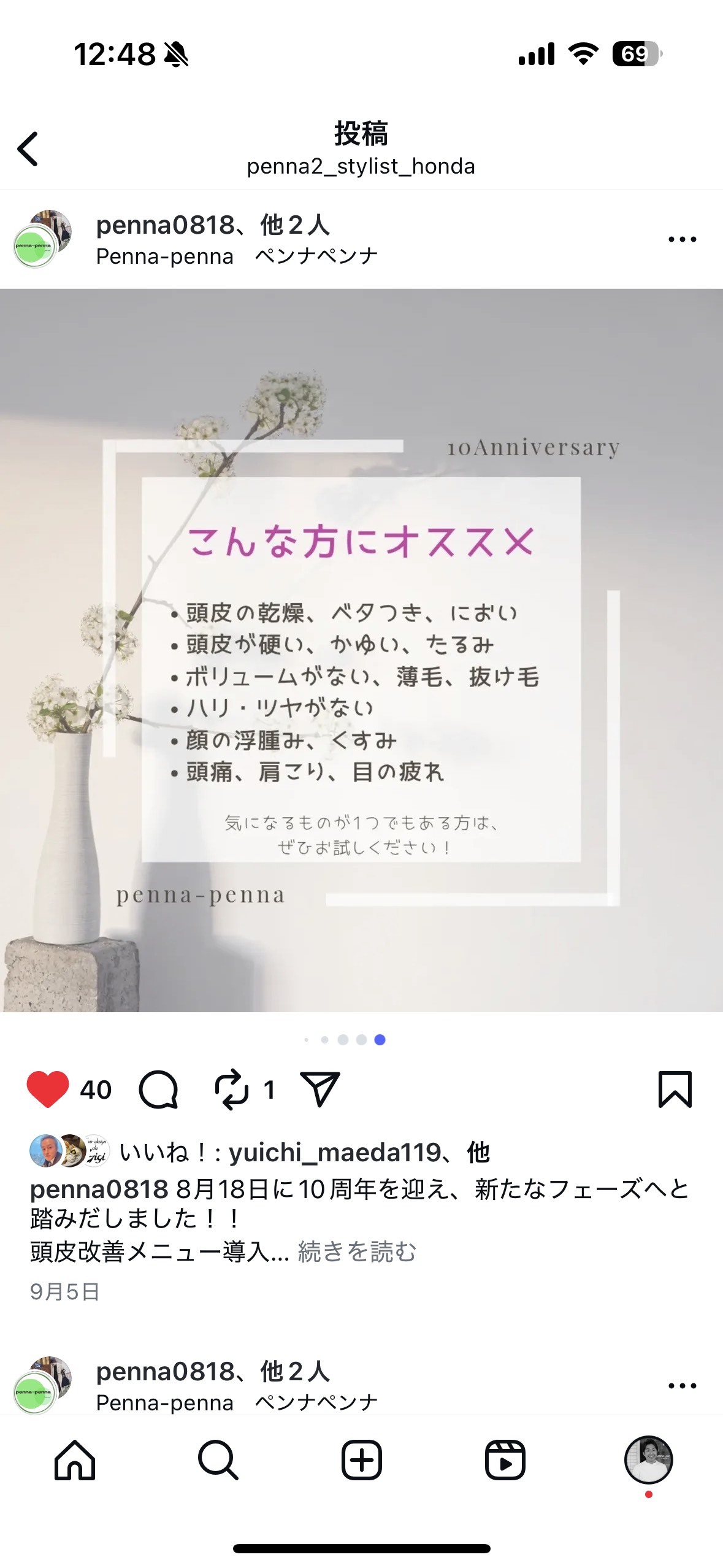Bookmark this post
Screen dimensions: 723x1568
click(675, 1090)
